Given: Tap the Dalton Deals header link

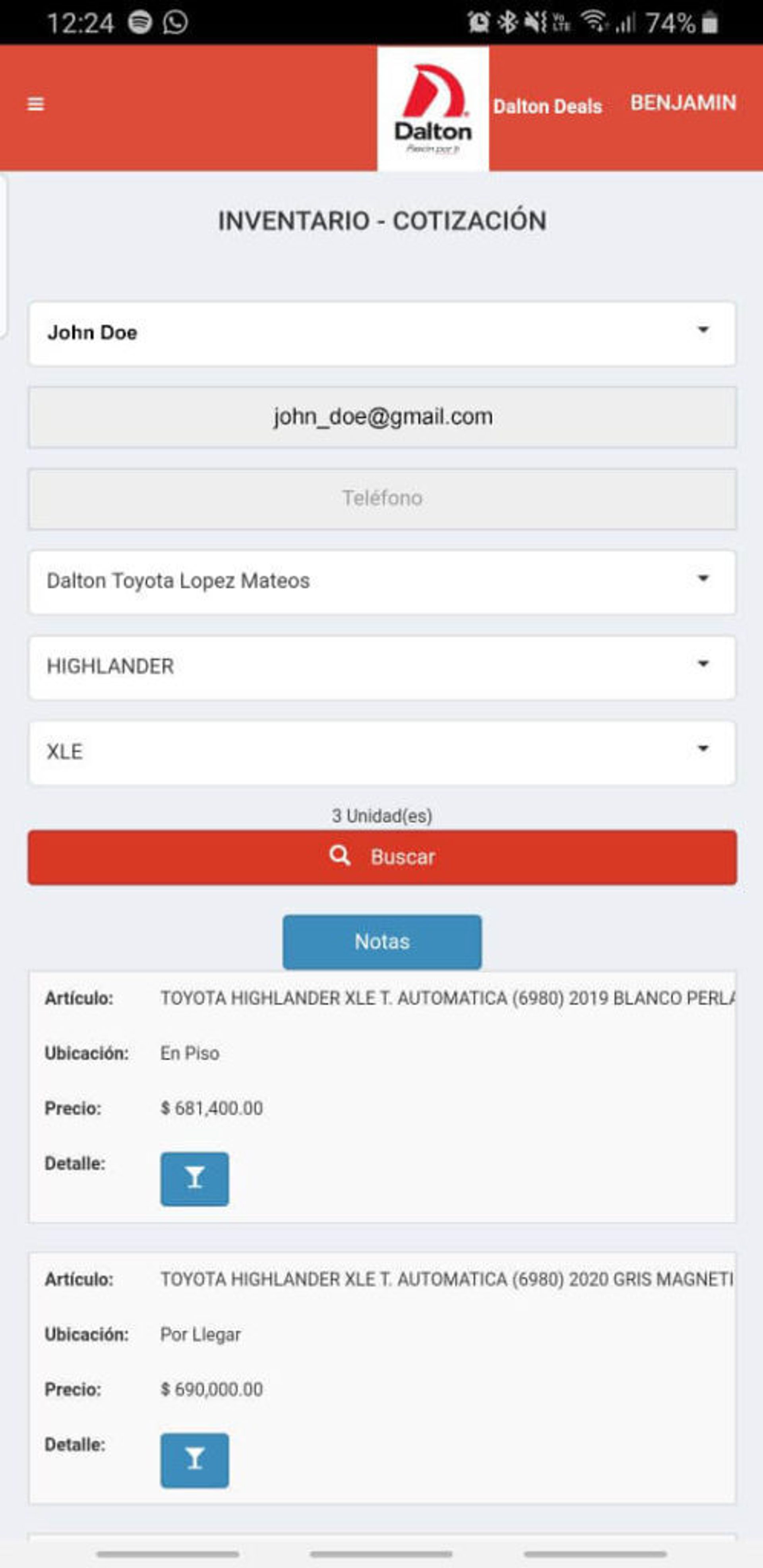Looking at the screenshot, I should pyautogui.click(x=547, y=106).
